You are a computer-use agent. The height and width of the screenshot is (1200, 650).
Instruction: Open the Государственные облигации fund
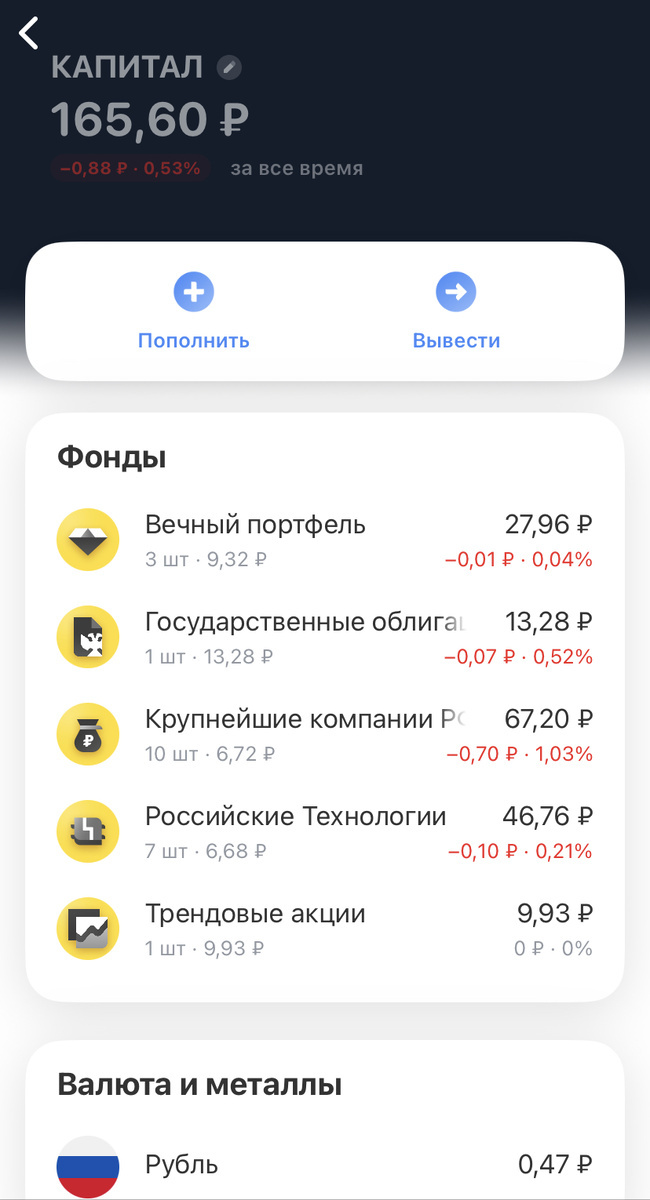(324, 638)
